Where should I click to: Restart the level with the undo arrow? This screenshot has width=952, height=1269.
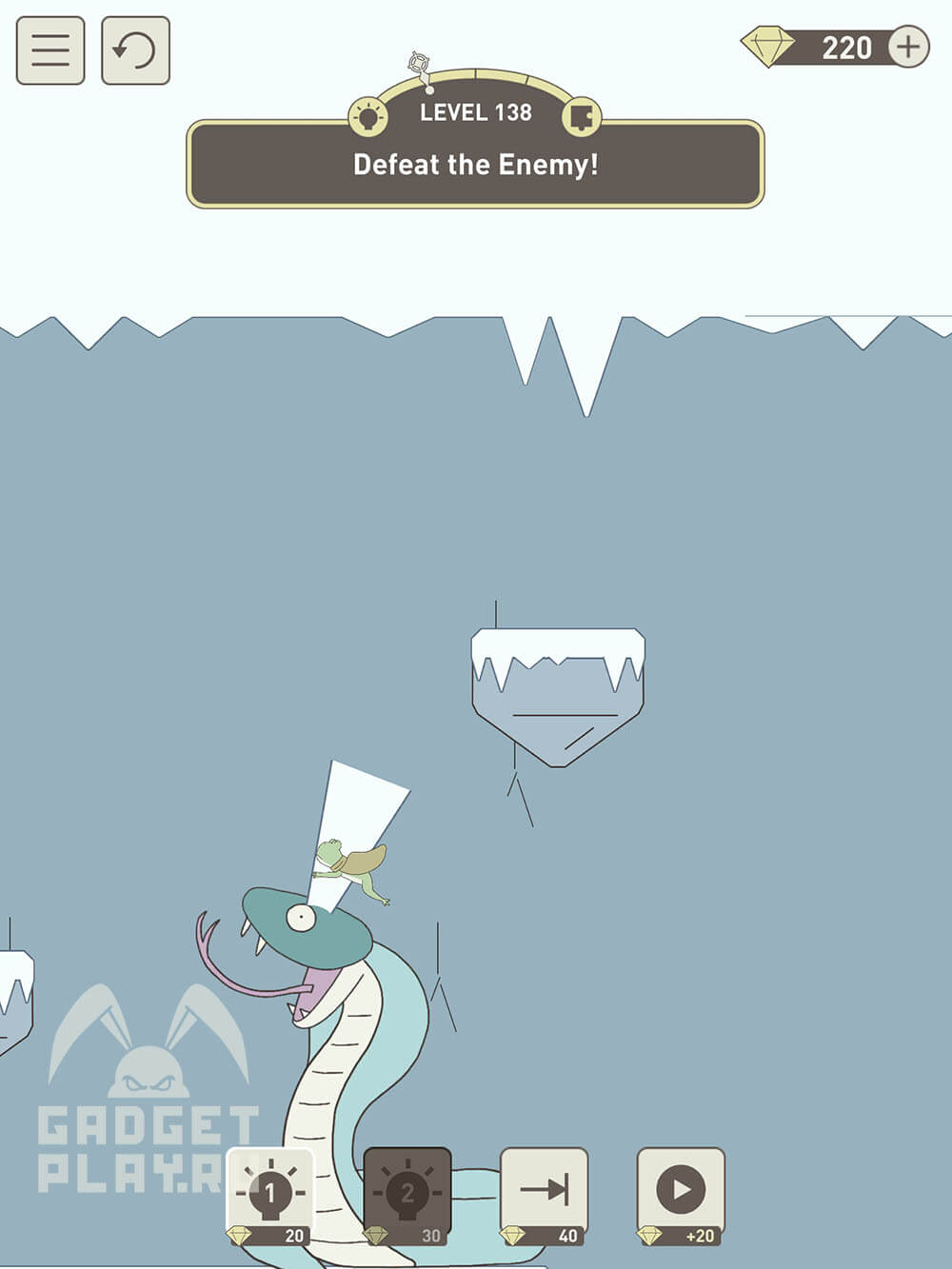135,50
